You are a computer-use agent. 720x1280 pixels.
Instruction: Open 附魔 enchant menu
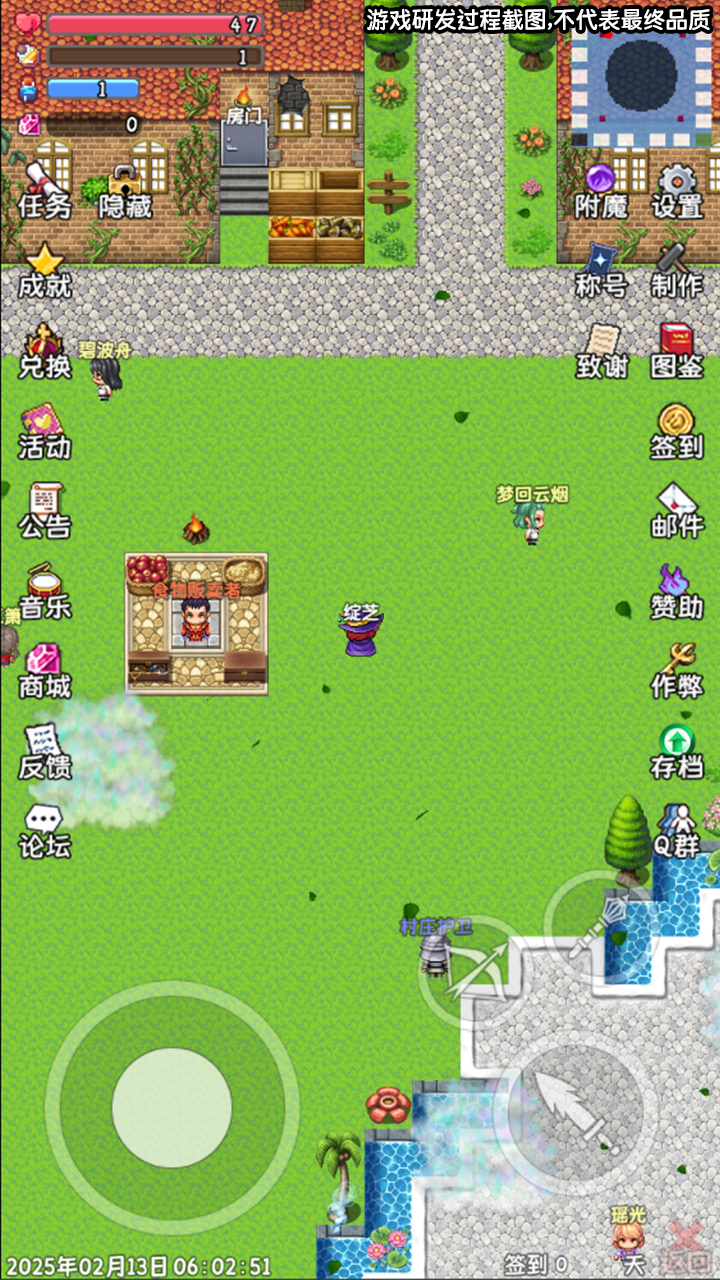(x=601, y=191)
